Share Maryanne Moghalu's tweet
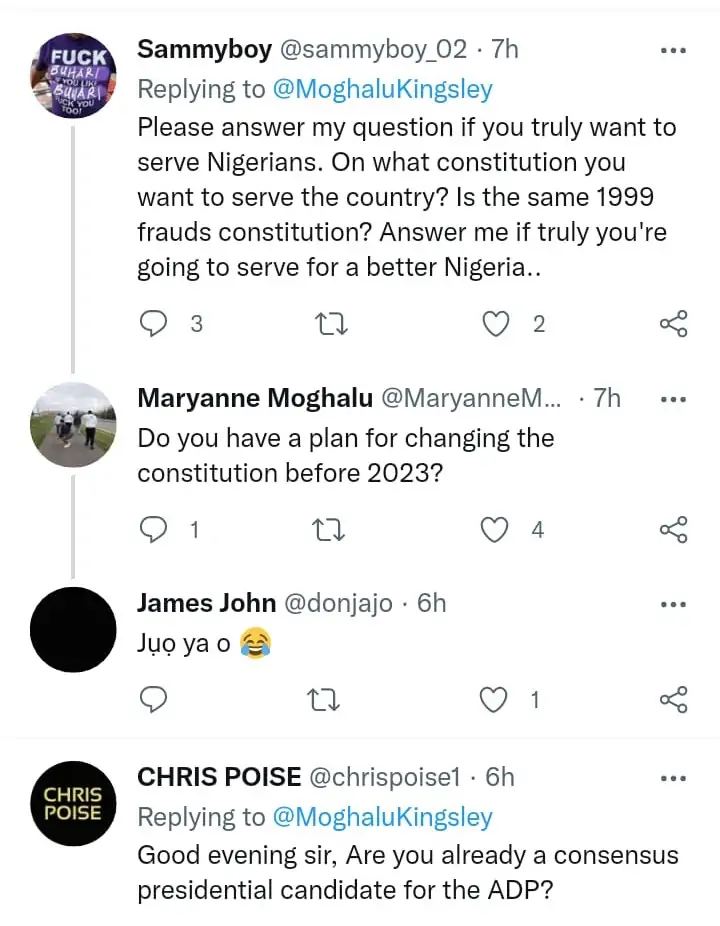This screenshot has width=720, height=926. [674, 529]
